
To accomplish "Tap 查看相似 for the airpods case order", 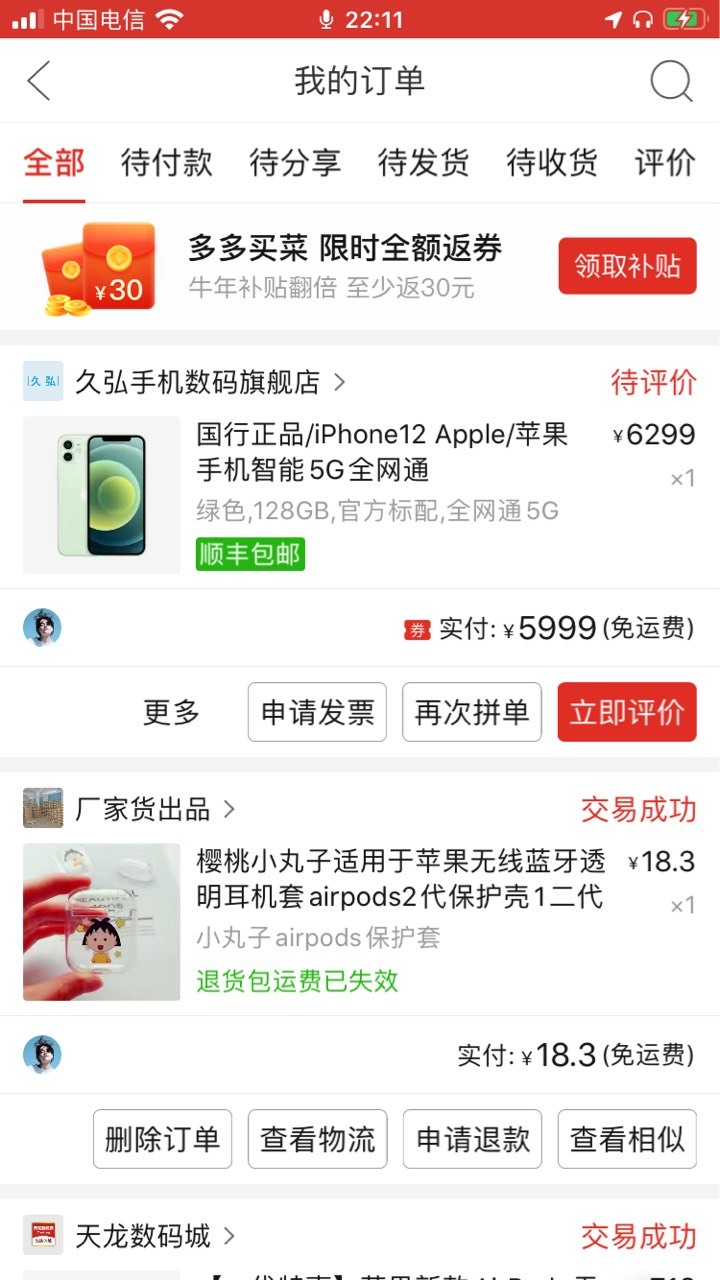I will pyautogui.click(x=627, y=1139).
